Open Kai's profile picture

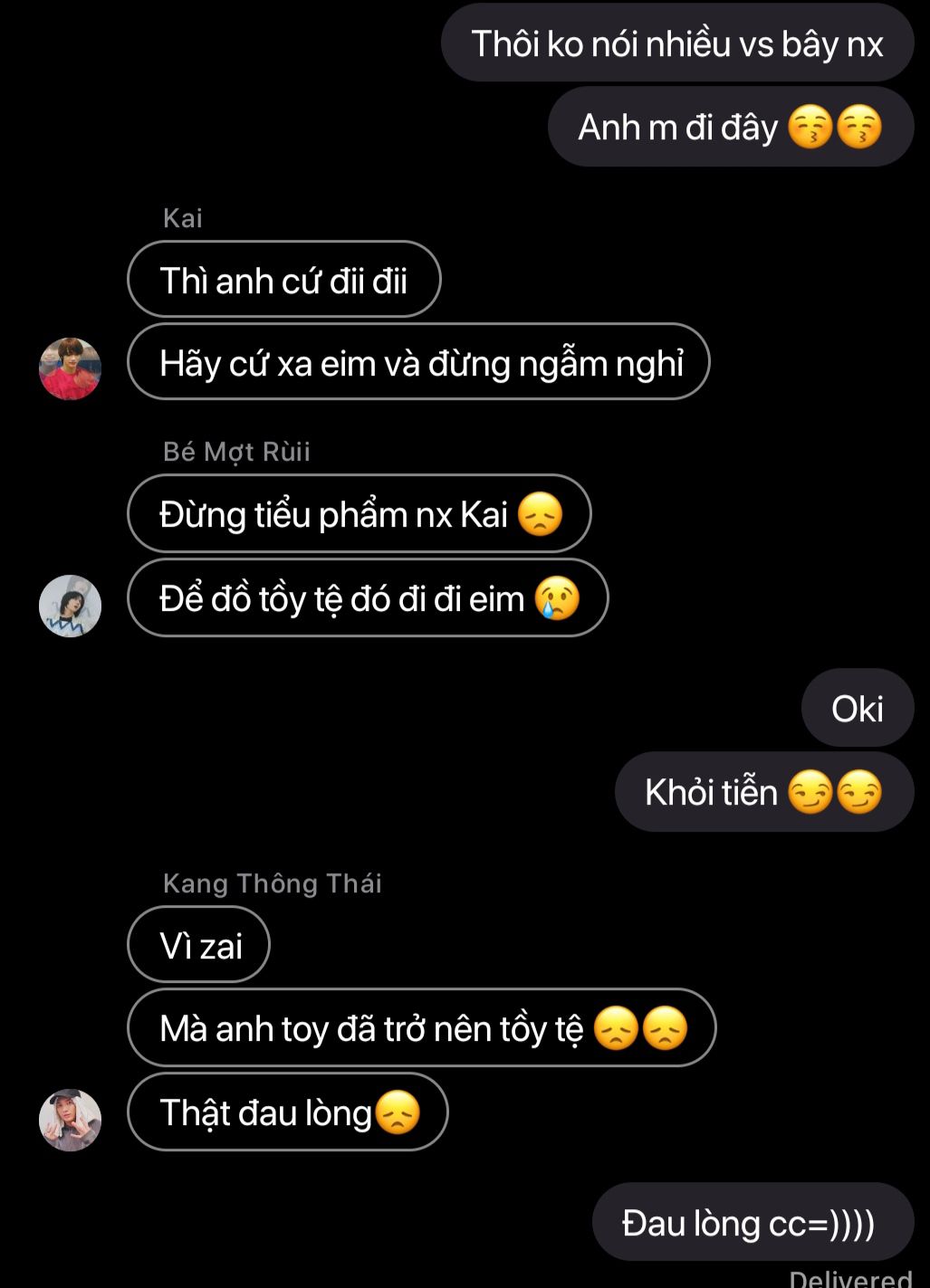(70, 368)
